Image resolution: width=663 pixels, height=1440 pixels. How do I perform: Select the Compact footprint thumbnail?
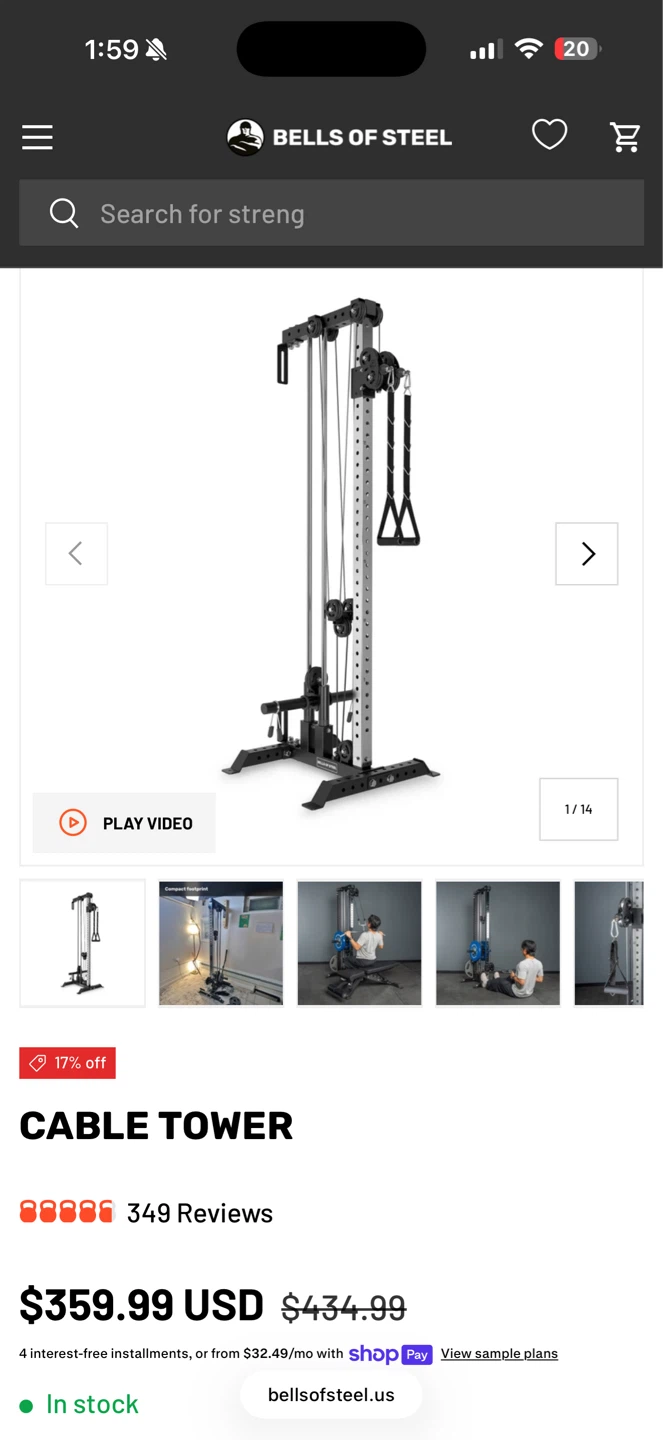click(x=221, y=943)
